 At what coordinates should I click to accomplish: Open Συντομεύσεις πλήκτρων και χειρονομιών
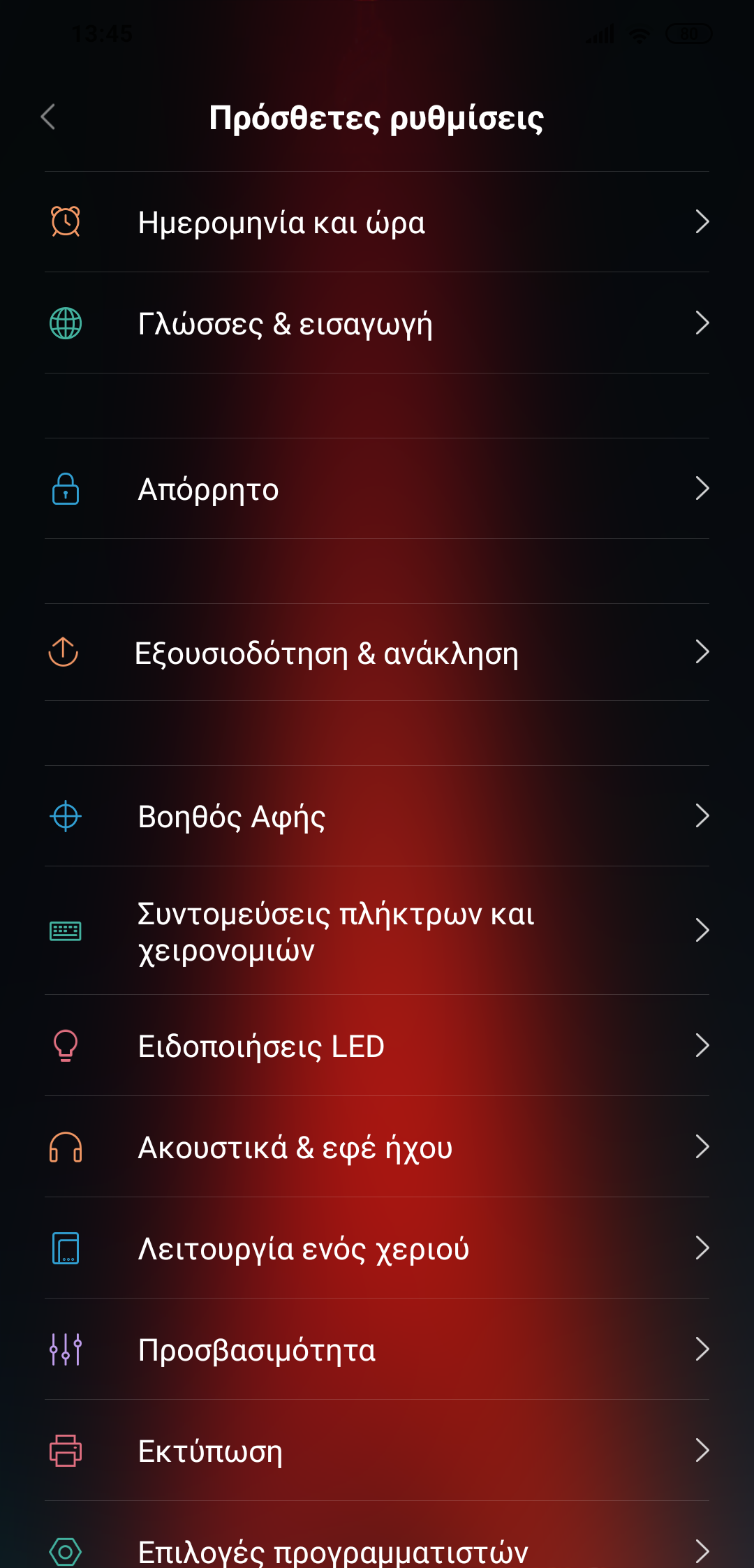coord(377,931)
